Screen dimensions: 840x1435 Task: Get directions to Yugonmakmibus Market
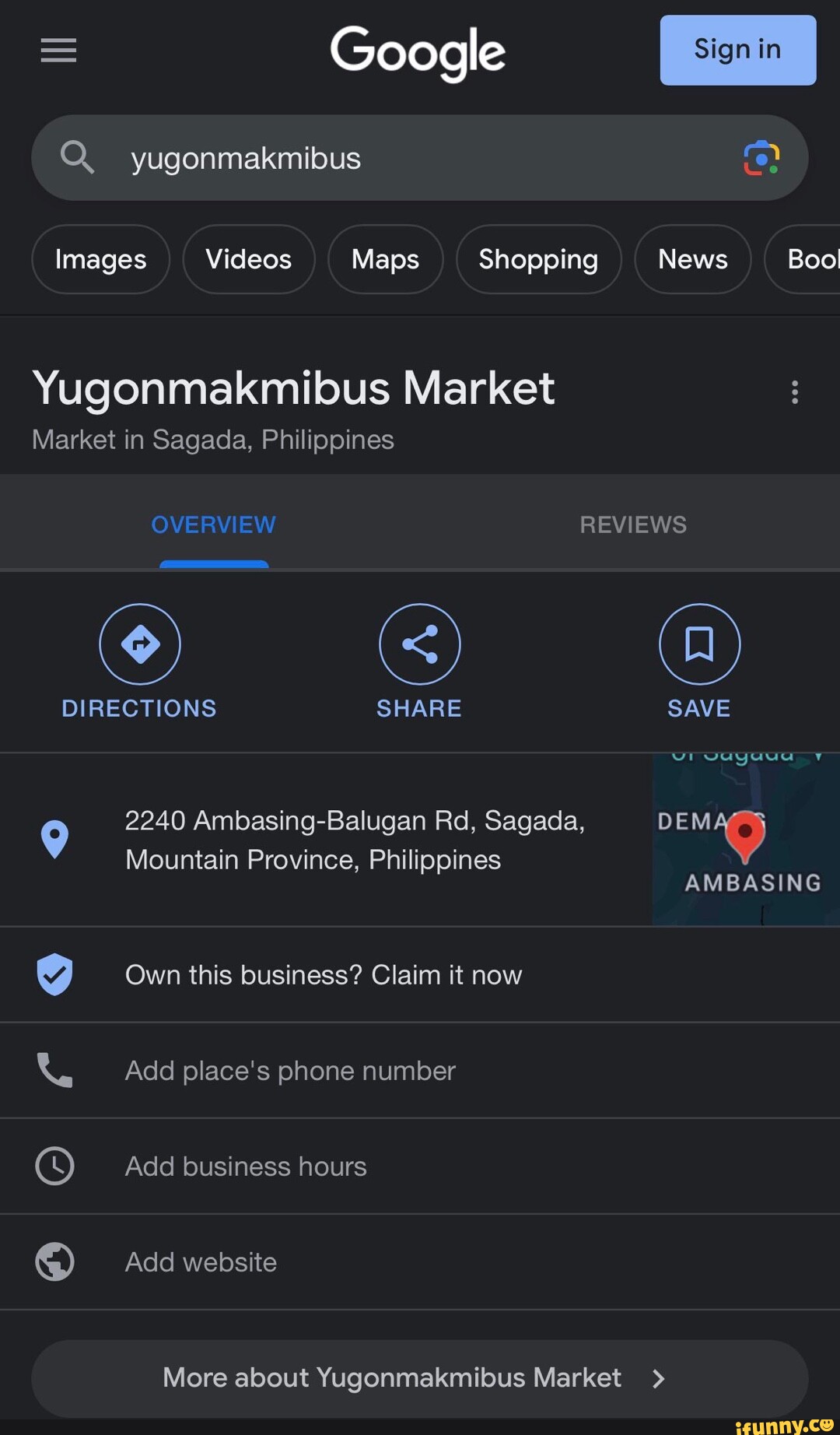pos(139,661)
